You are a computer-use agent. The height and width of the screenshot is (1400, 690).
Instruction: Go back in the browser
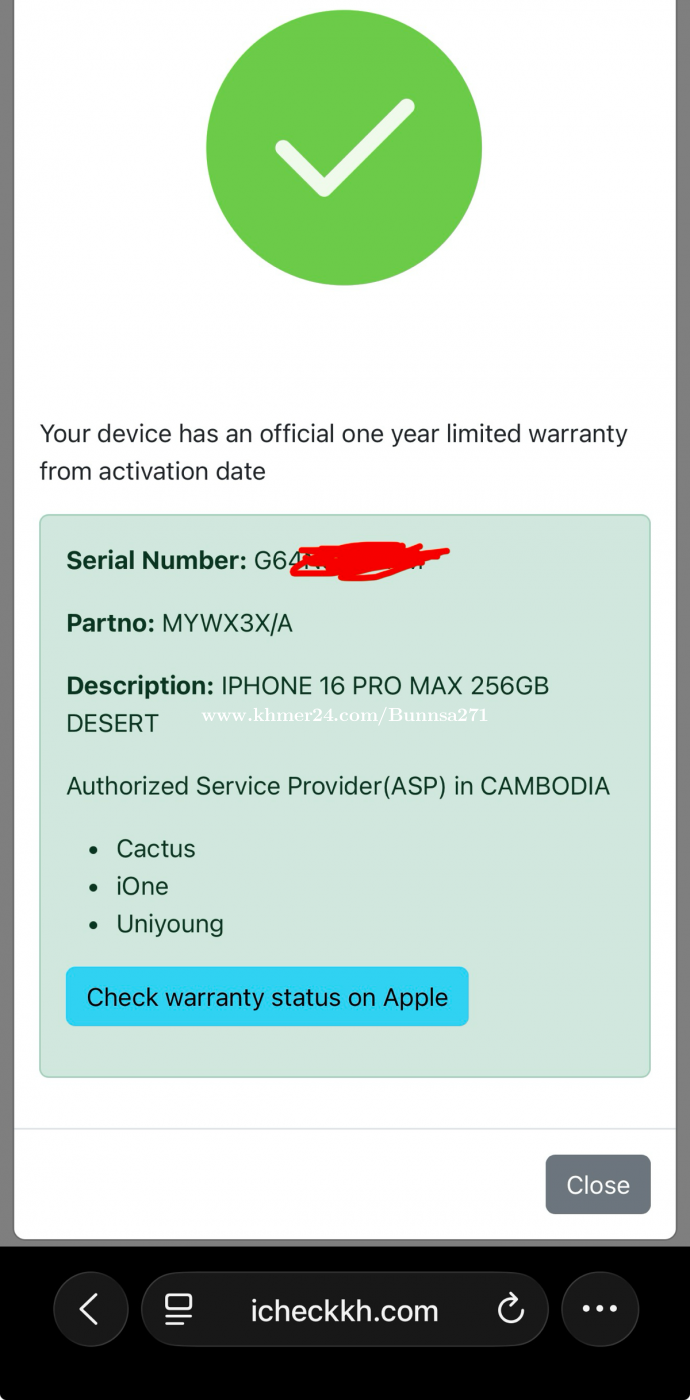tap(90, 1309)
